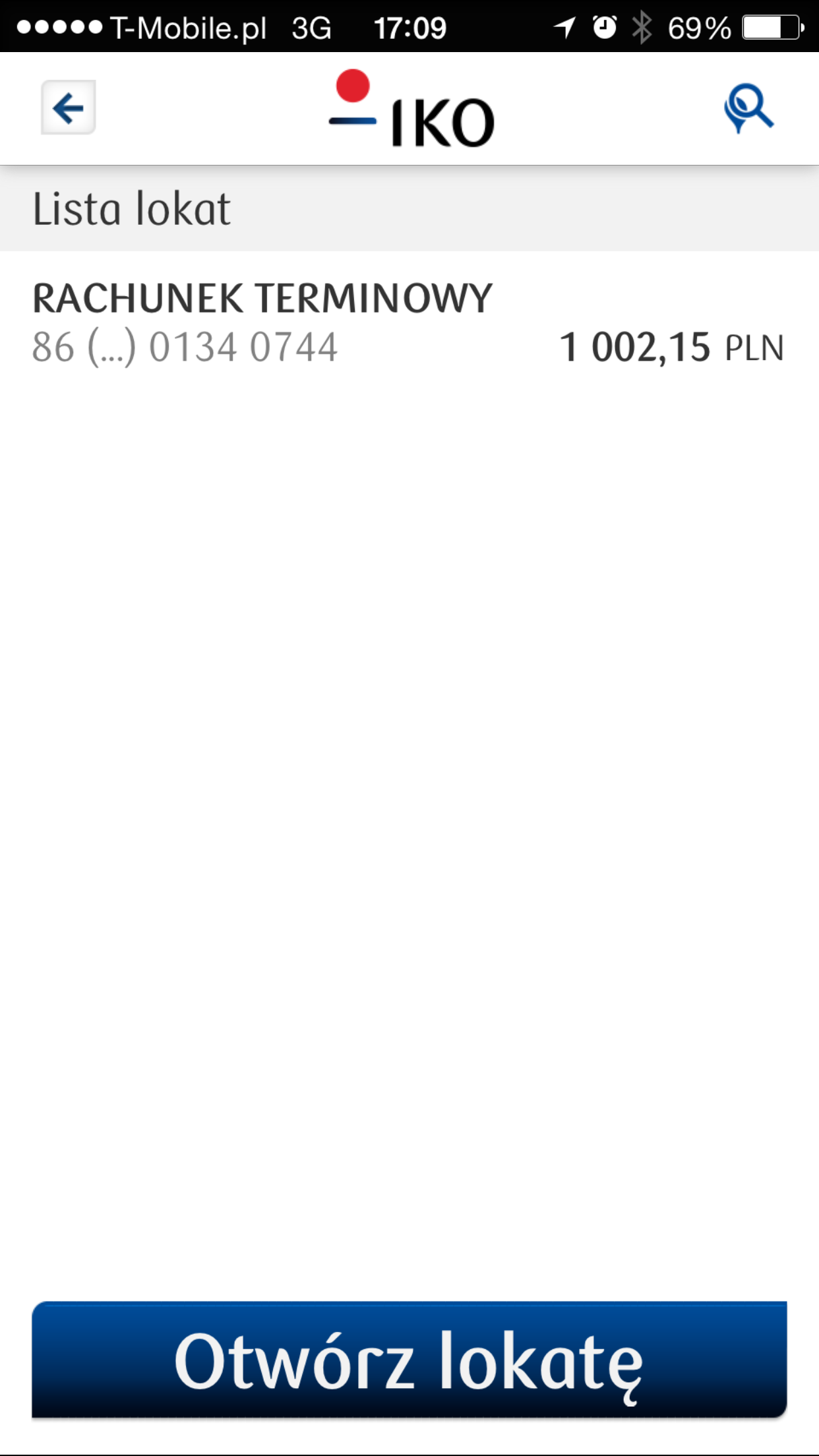The width and height of the screenshot is (819, 1456).
Task: Open the RACHUNEK TERMINOWY deposit
Action: coord(409,323)
